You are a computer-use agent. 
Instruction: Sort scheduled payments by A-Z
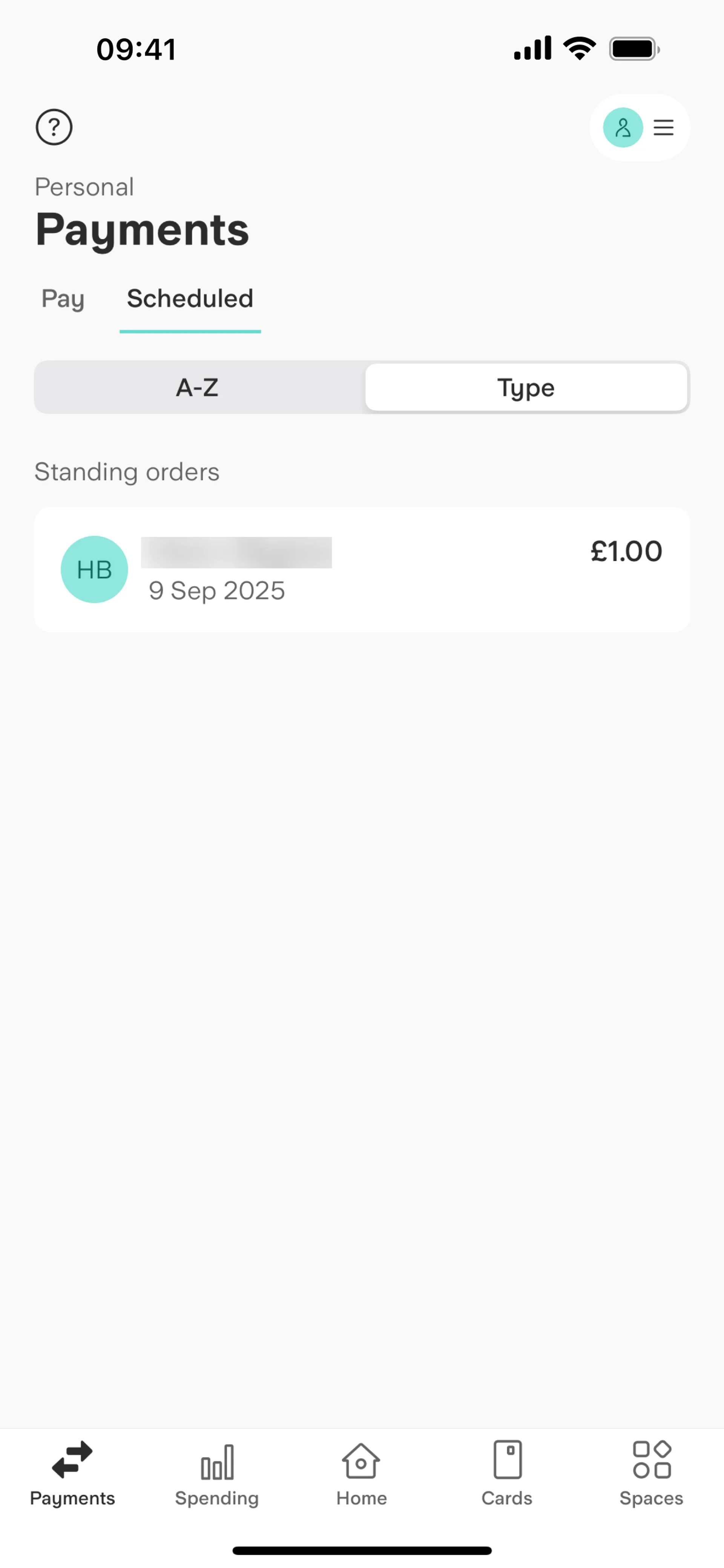(197, 388)
